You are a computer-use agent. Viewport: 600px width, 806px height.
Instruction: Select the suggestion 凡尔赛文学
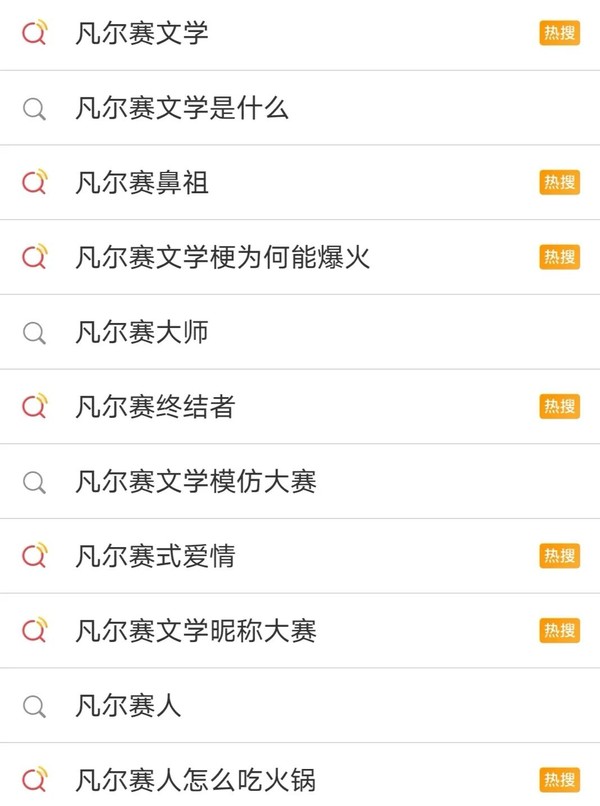[x=142, y=33]
